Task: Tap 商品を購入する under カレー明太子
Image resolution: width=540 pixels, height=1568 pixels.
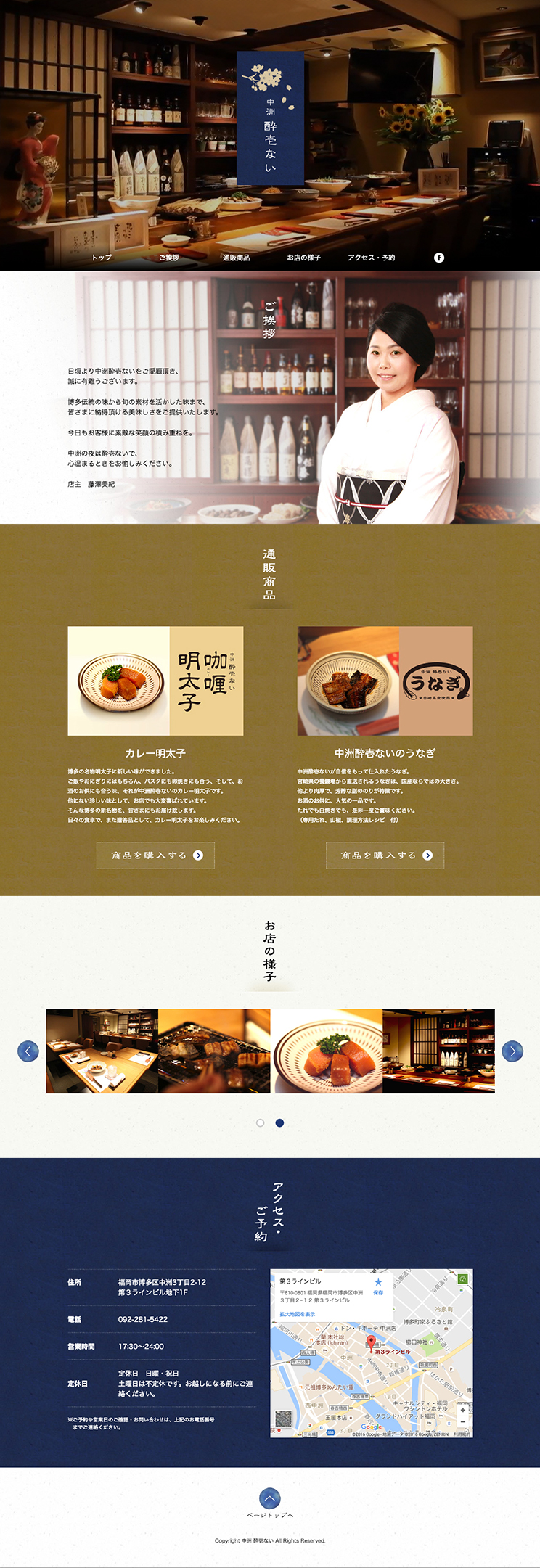Action: point(155,855)
